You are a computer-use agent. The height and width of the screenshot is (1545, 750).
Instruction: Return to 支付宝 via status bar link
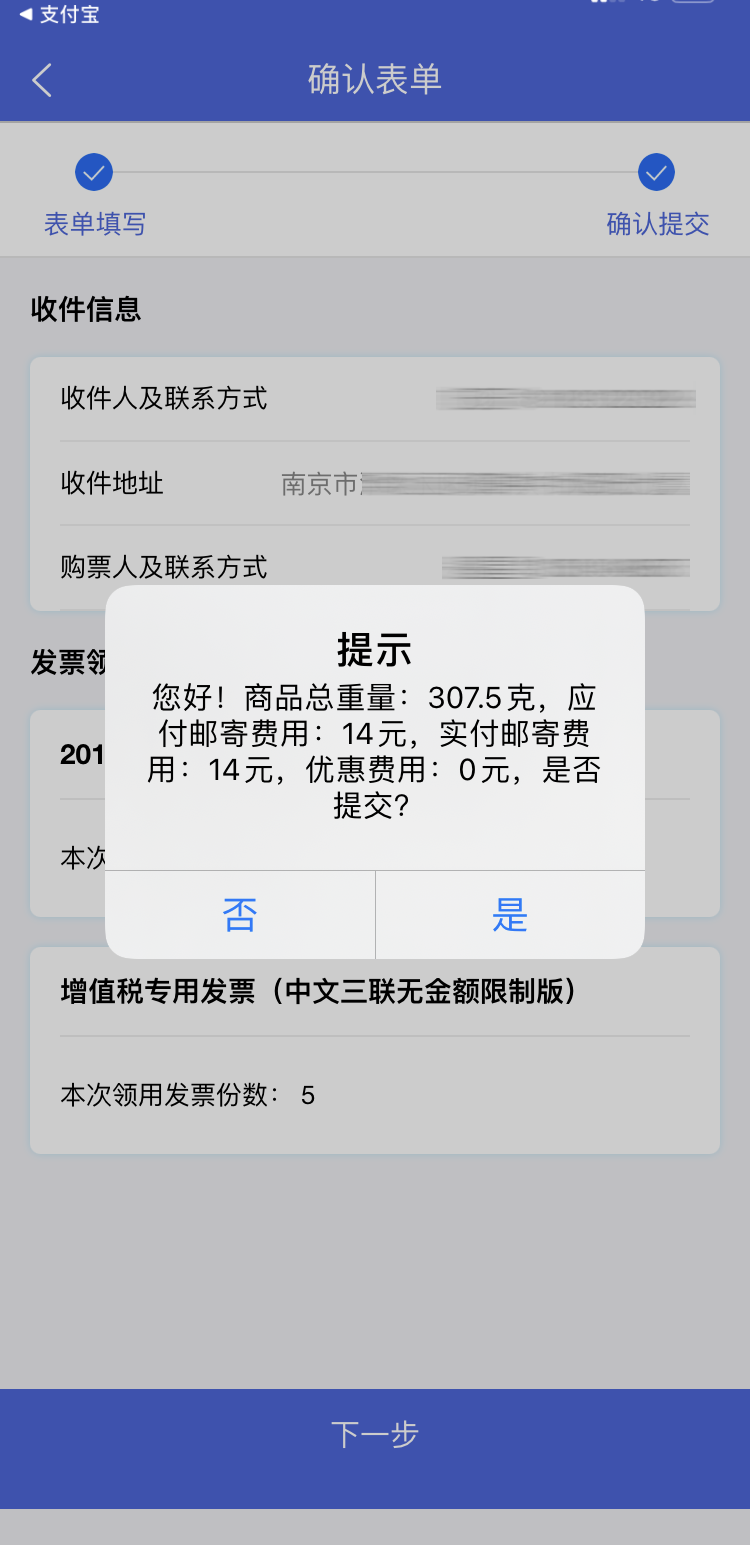58,15
